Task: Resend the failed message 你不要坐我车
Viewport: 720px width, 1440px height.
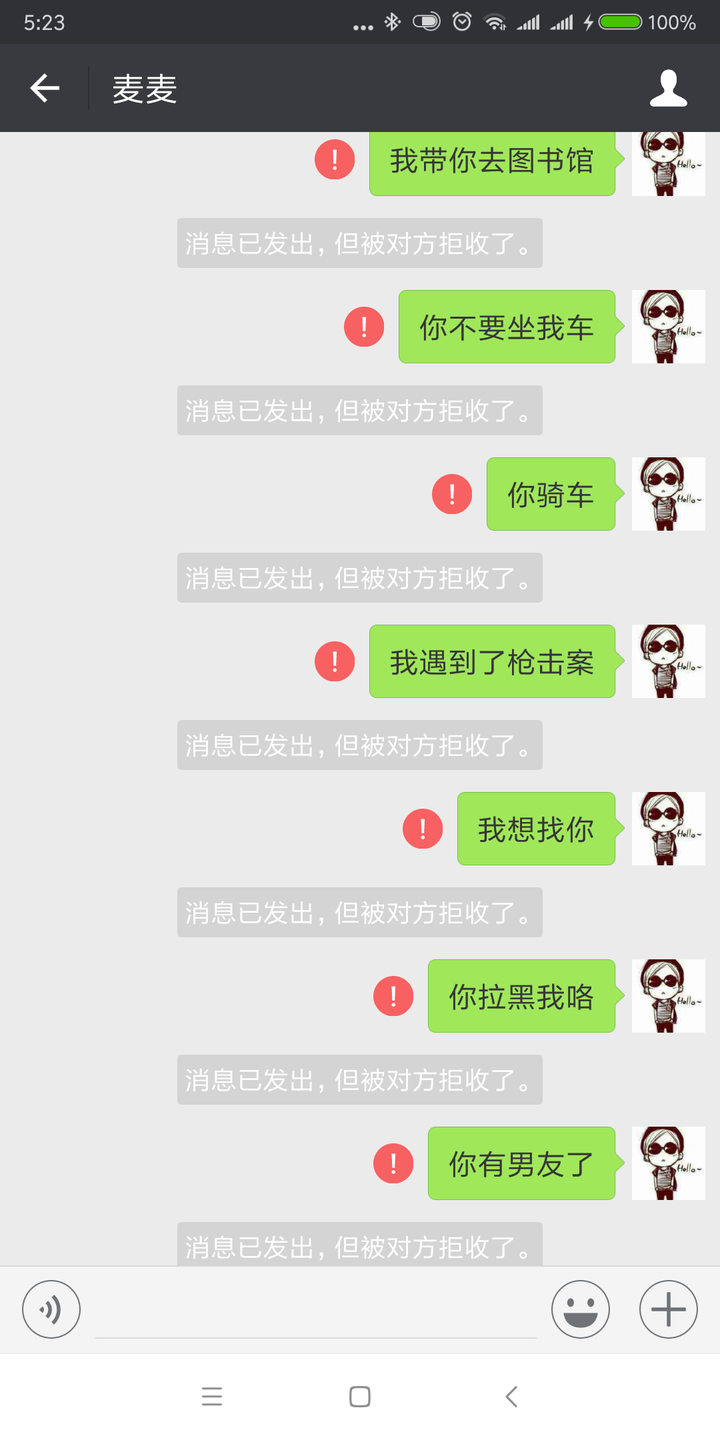Action: (364, 327)
